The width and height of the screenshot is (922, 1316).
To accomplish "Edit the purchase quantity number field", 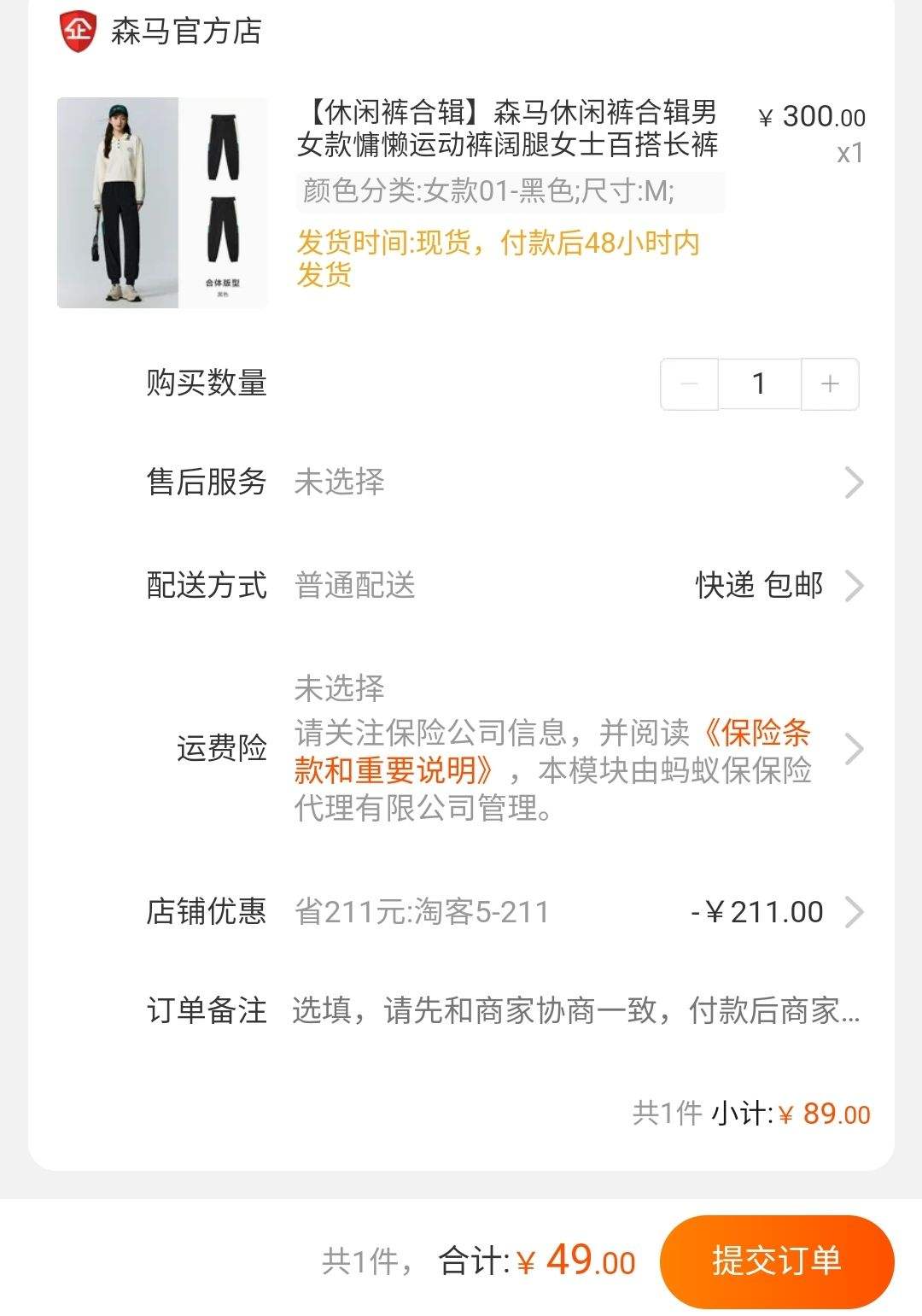I will coord(759,384).
